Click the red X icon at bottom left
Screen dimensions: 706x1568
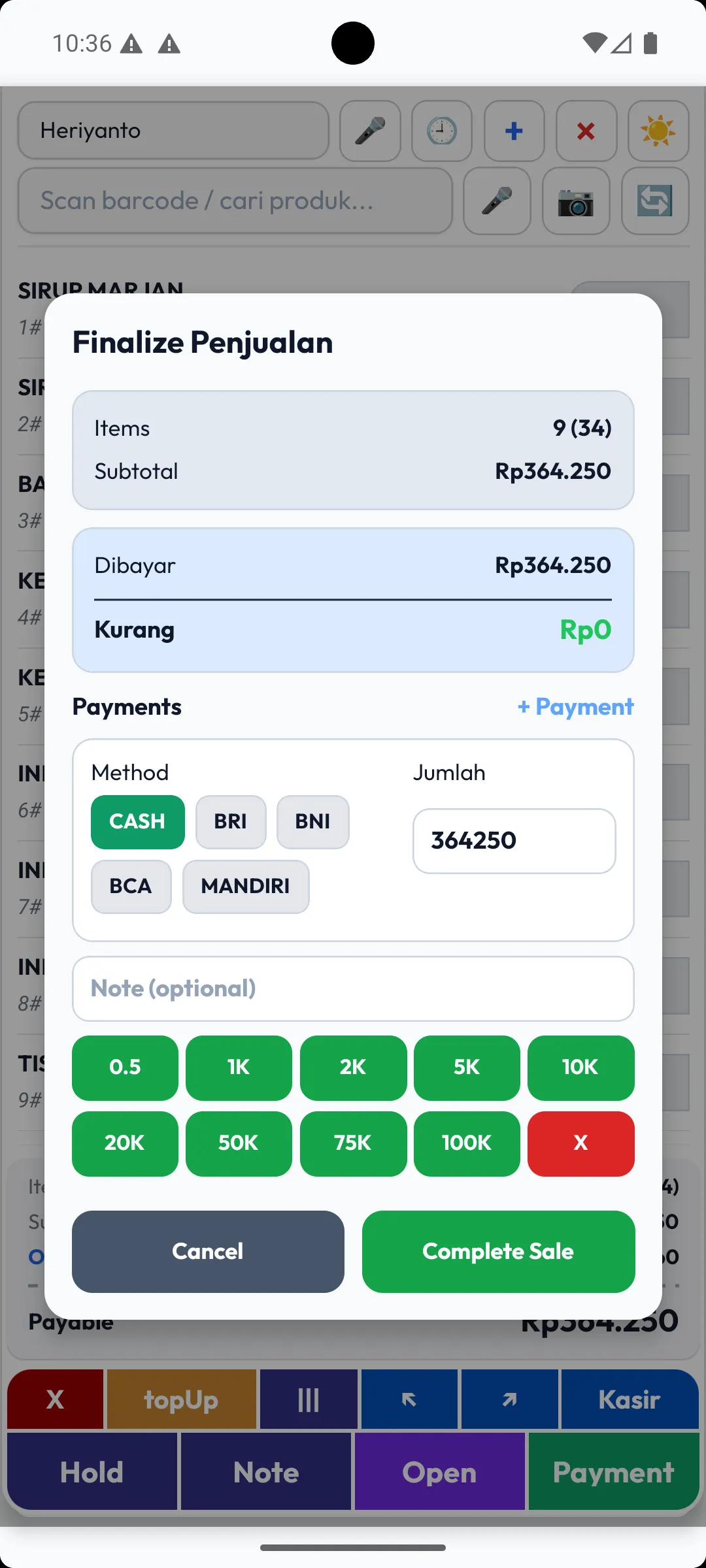point(56,1399)
